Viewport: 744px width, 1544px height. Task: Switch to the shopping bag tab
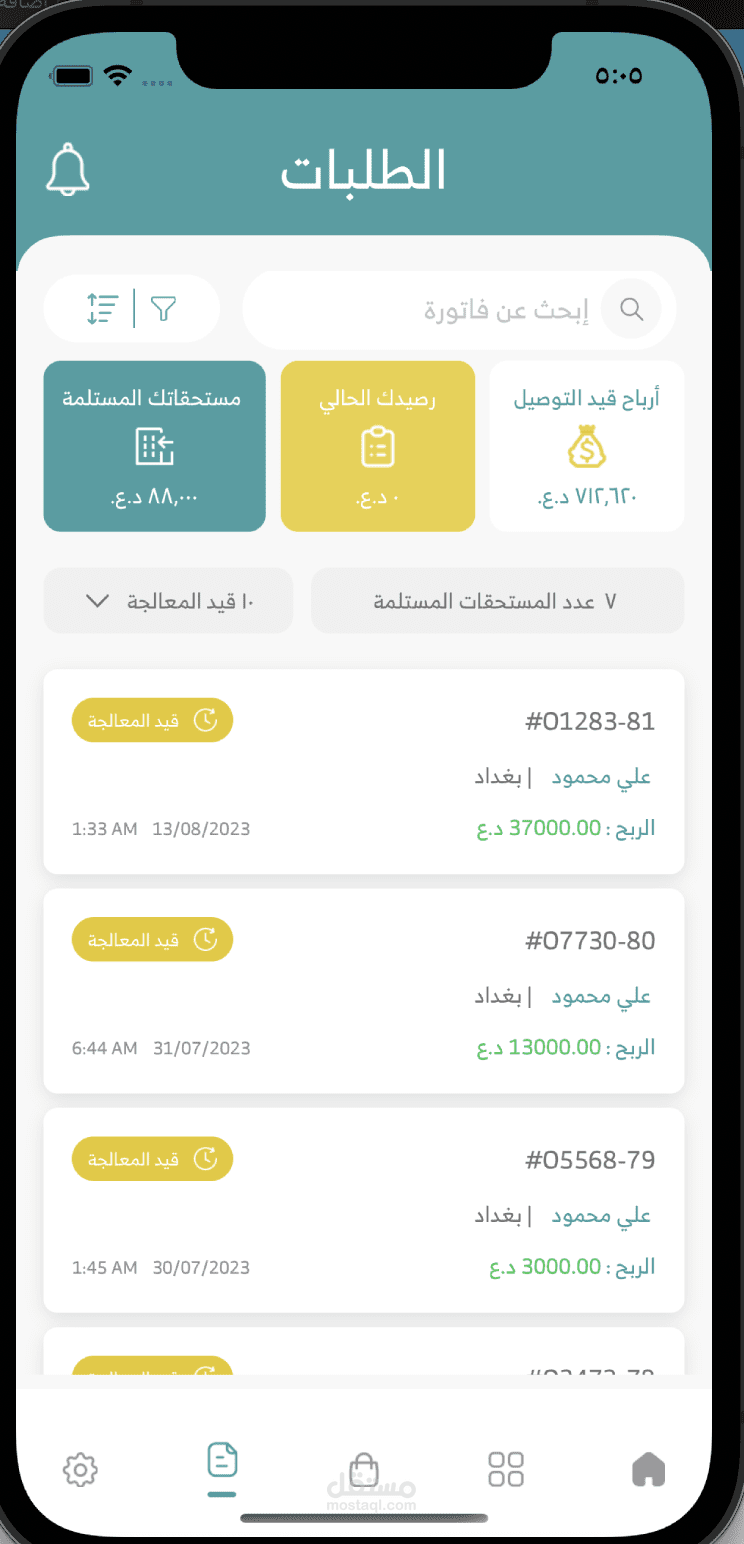pyautogui.click(x=364, y=1469)
